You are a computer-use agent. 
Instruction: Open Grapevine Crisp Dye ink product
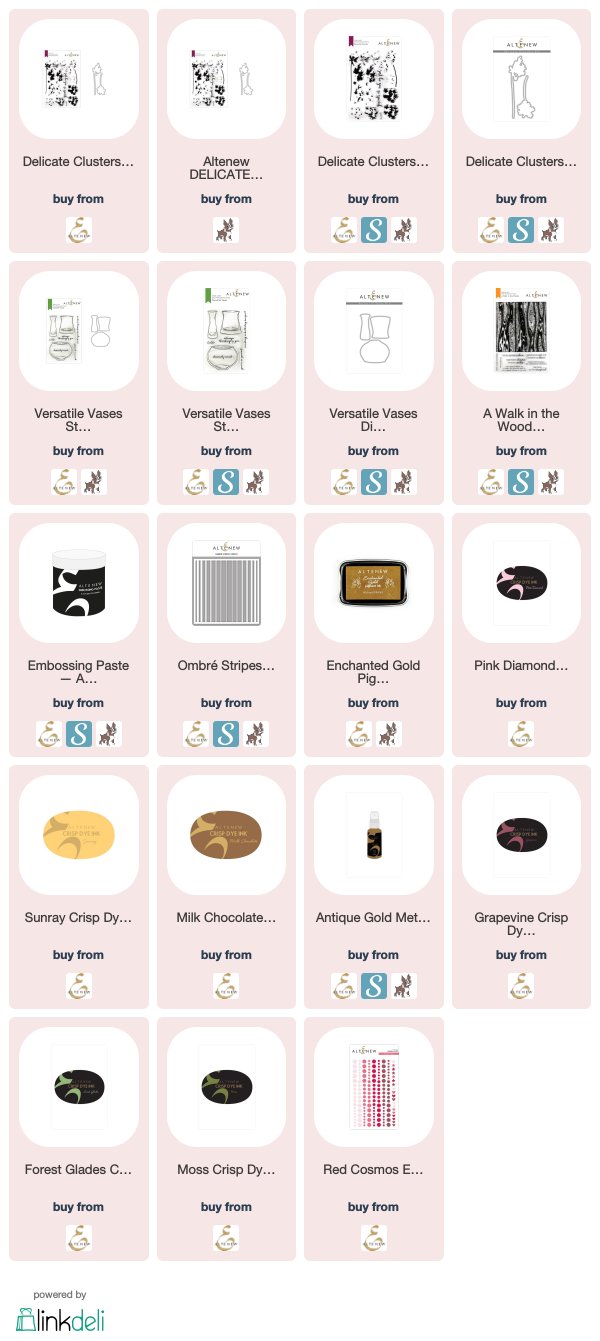pos(521,887)
